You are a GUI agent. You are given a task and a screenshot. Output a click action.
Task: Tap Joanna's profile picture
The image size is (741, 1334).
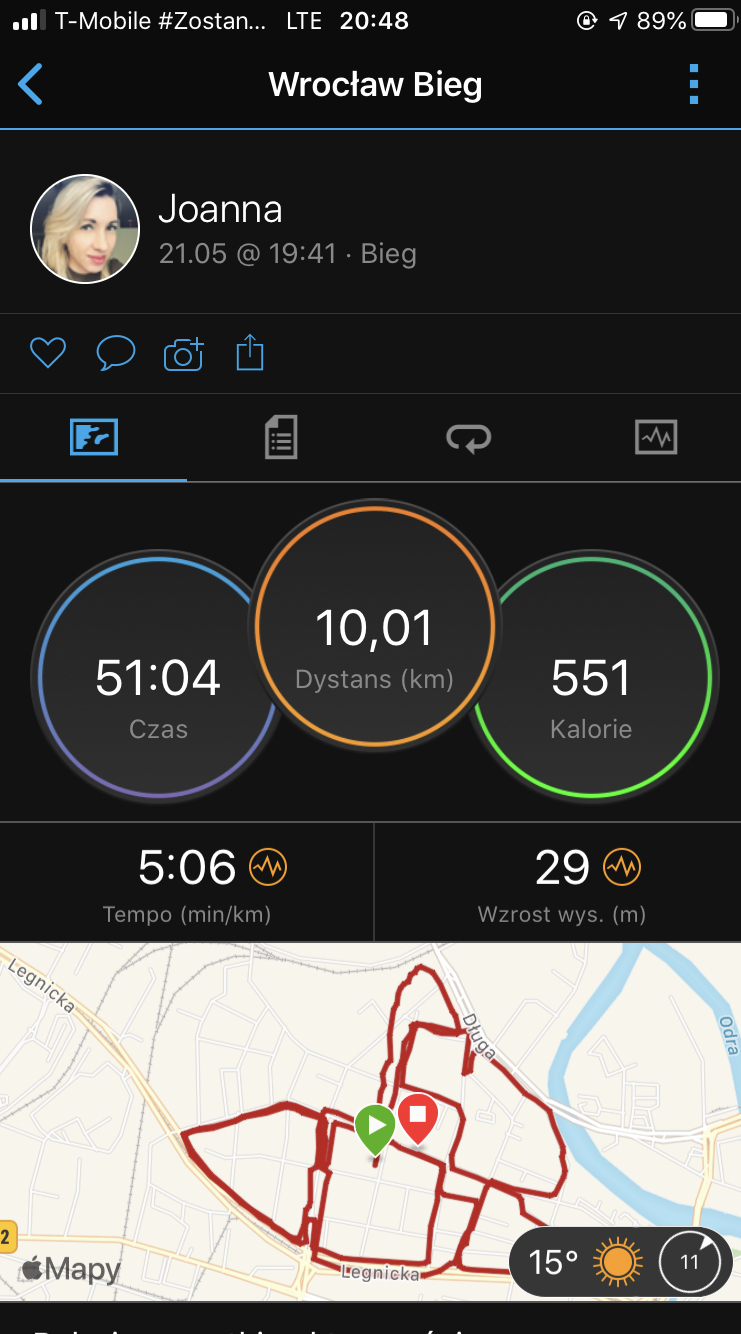pos(85,229)
